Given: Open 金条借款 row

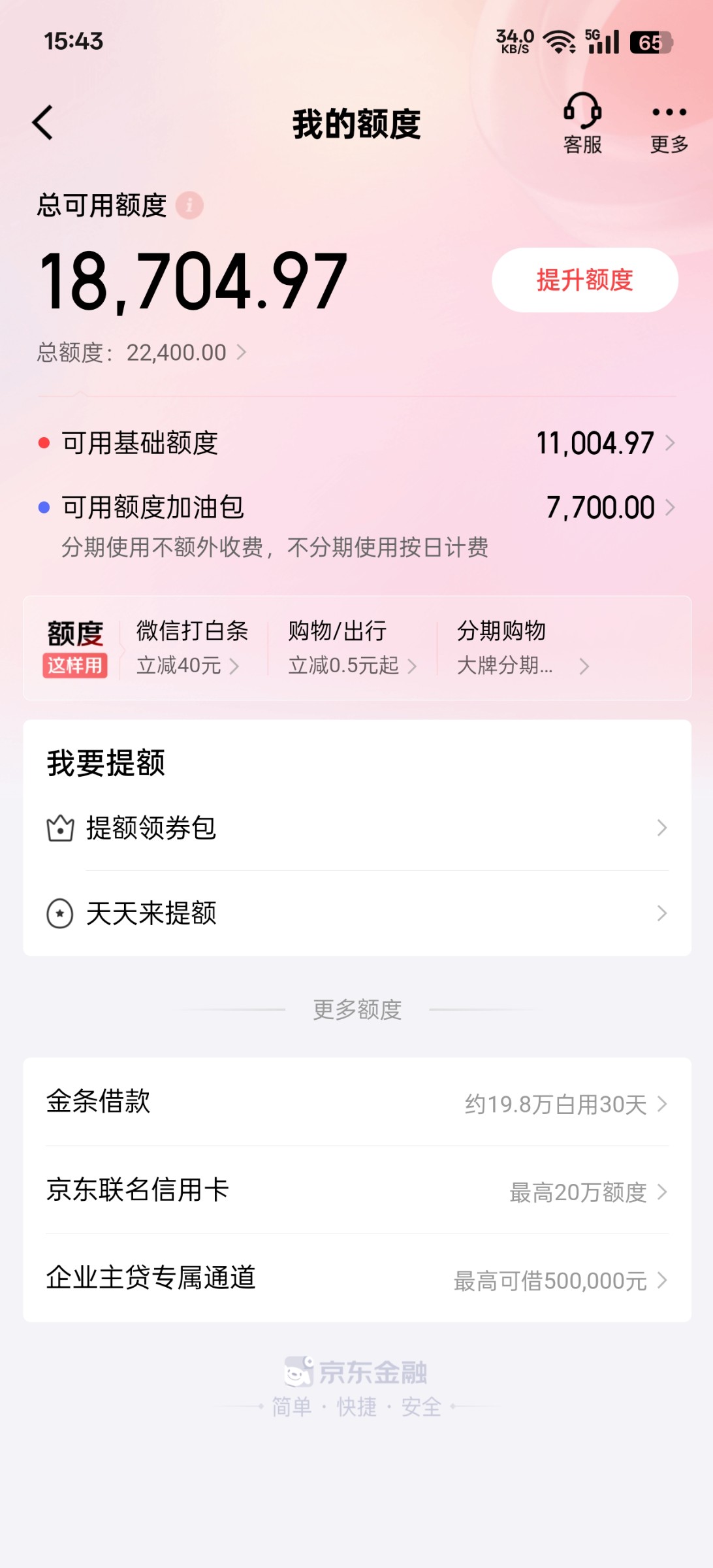Looking at the screenshot, I should 357,1102.
